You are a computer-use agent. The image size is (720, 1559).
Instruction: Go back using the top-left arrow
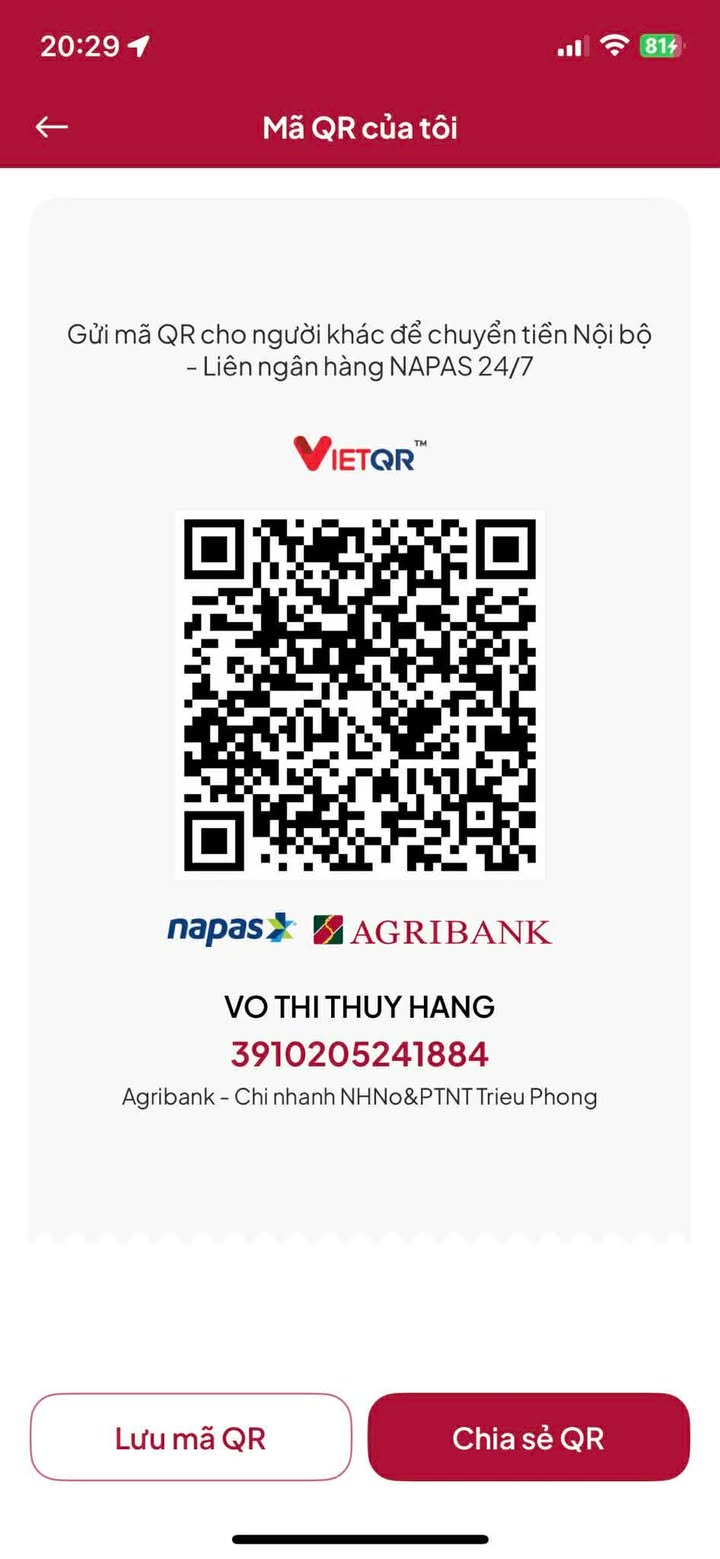pos(52,127)
